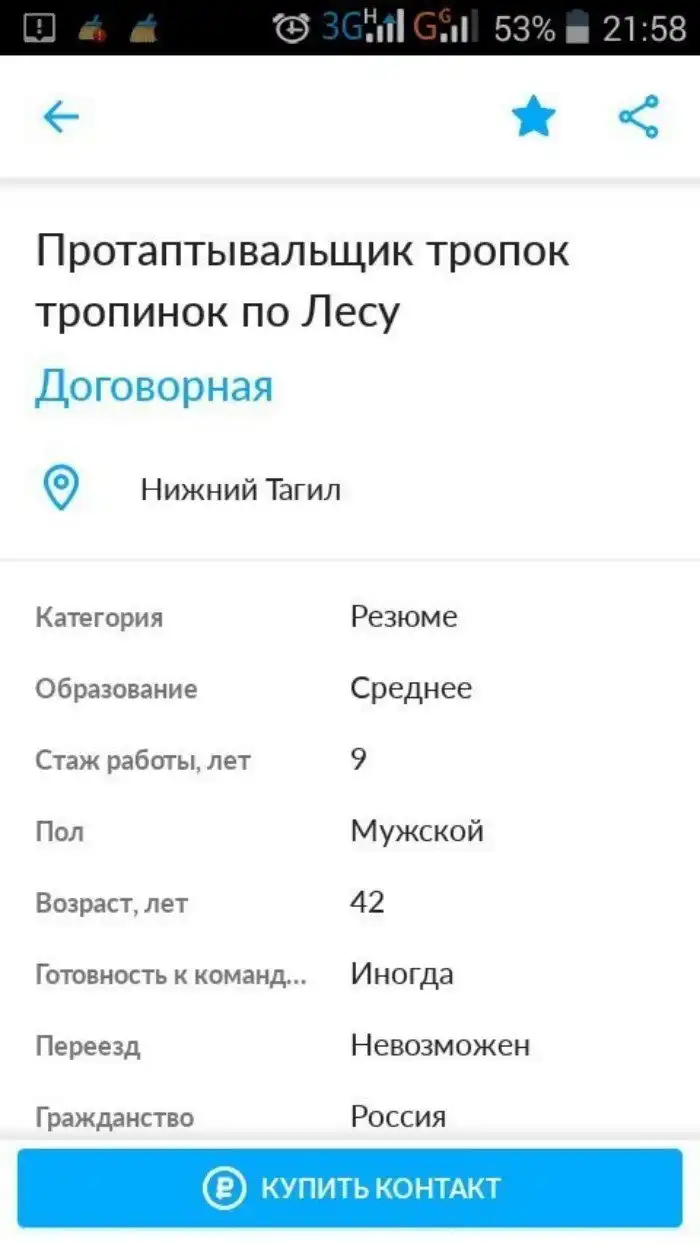Share this resume listing
Screen dimensions: 700x1245
click(x=639, y=117)
